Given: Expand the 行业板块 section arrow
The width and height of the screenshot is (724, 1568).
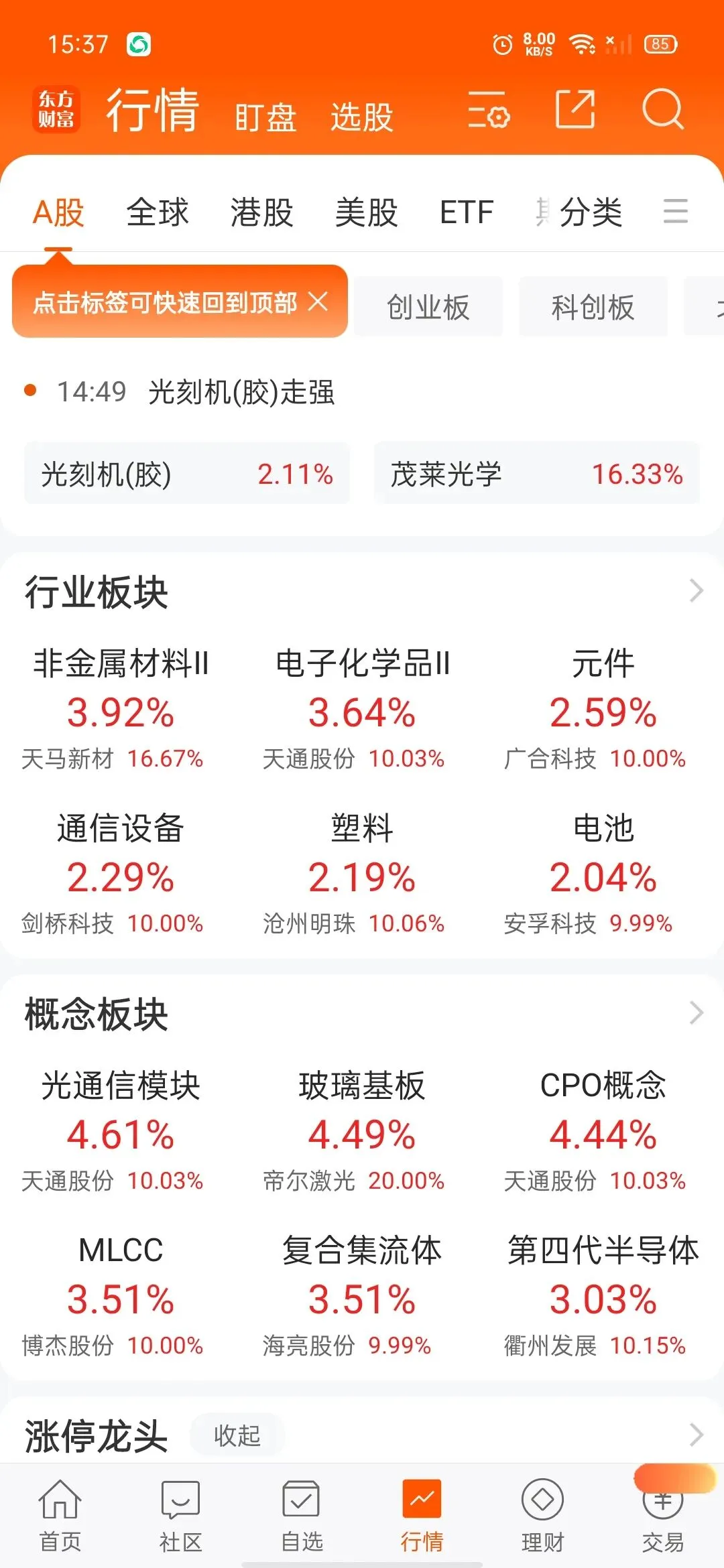Looking at the screenshot, I should (x=696, y=591).
